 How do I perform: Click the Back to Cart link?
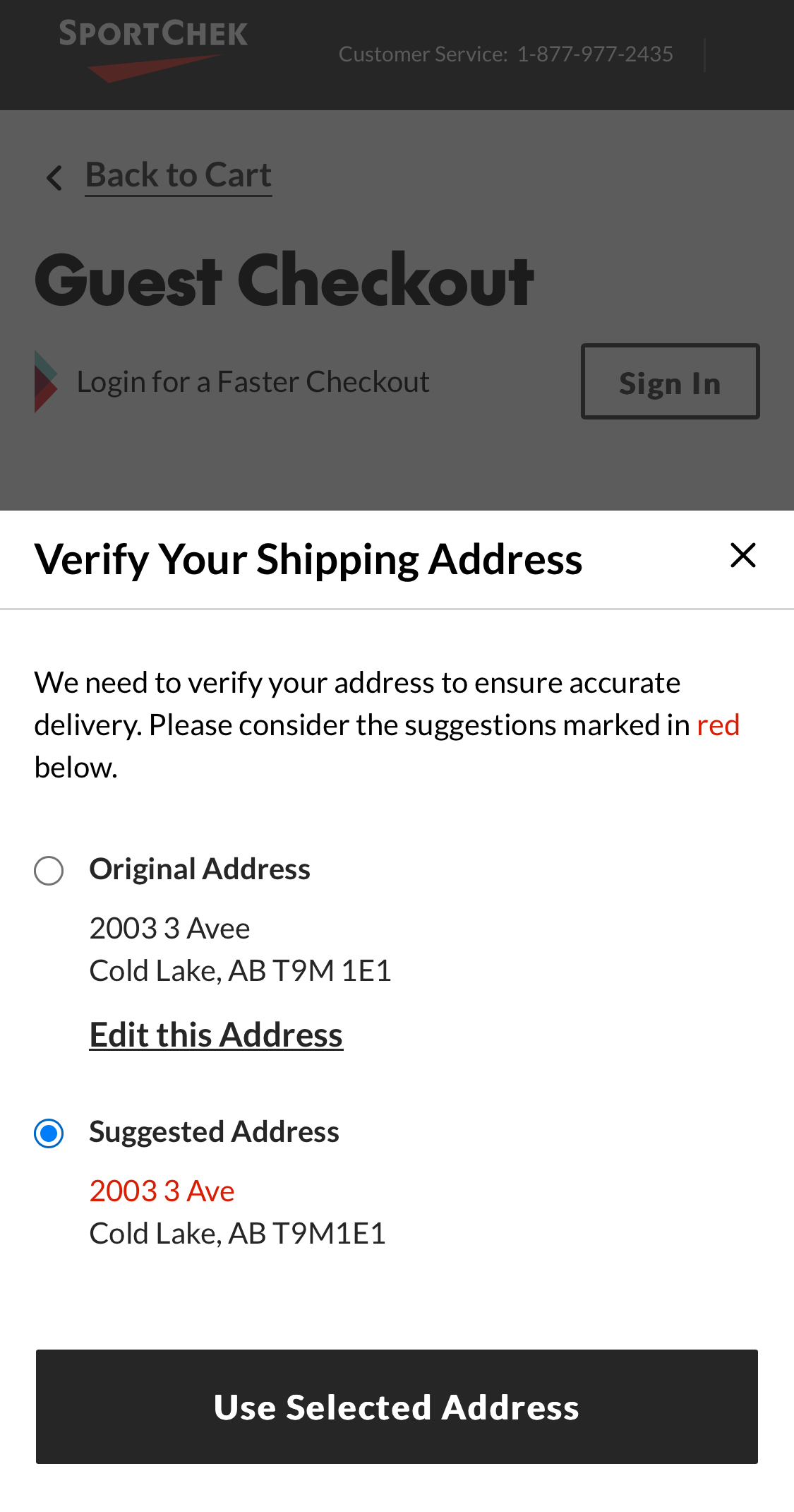177,174
